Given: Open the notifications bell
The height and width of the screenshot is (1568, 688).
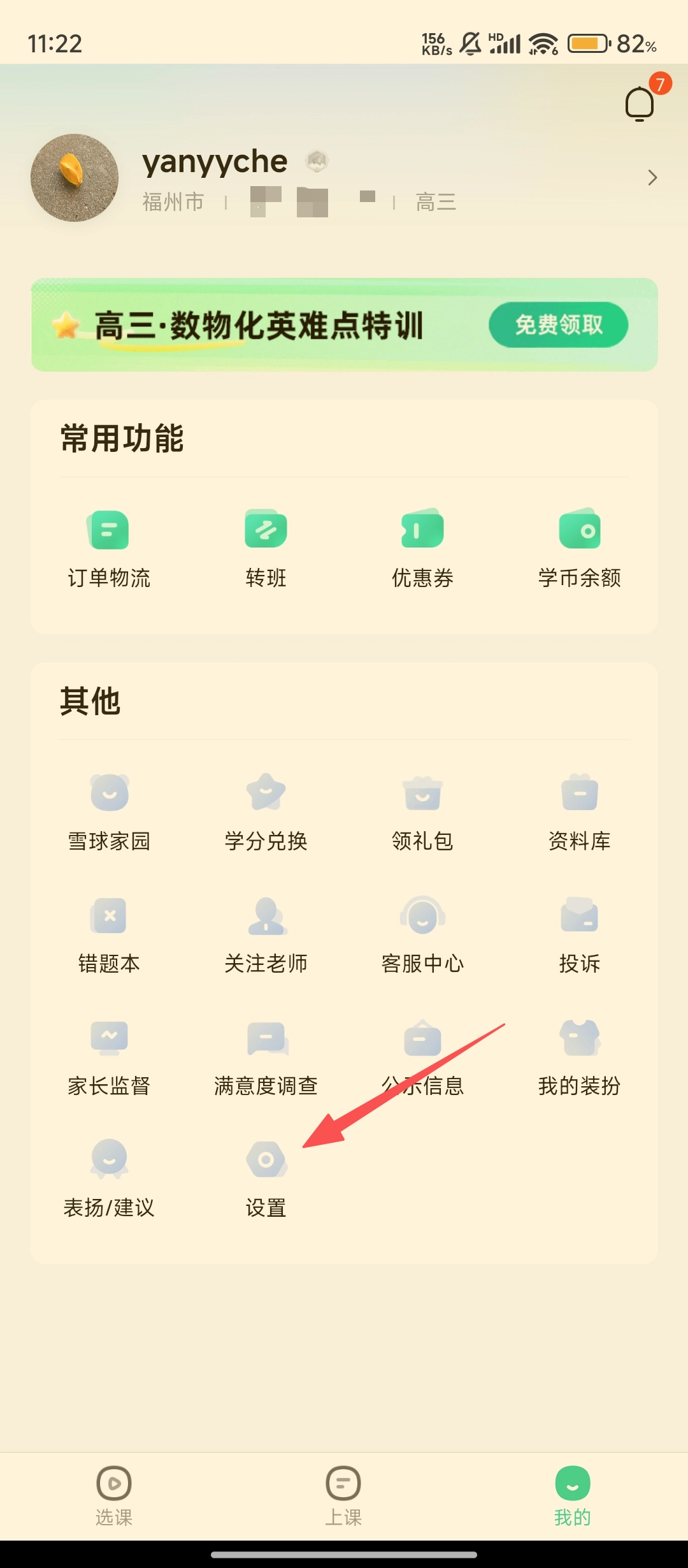Looking at the screenshot, I should point(640,104).
